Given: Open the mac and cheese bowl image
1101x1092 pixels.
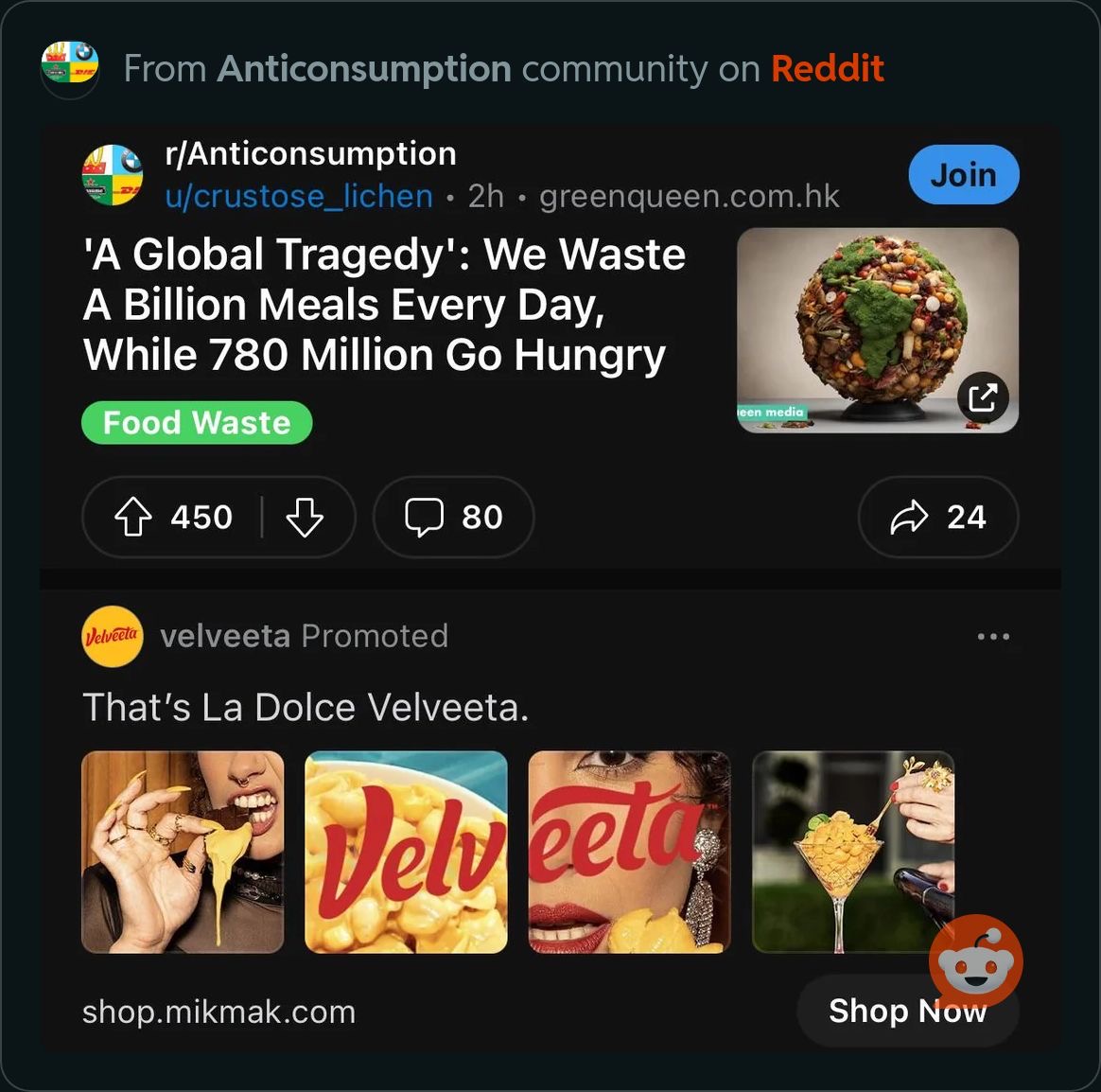Looking at the screenshot, I should click(406, 852).
